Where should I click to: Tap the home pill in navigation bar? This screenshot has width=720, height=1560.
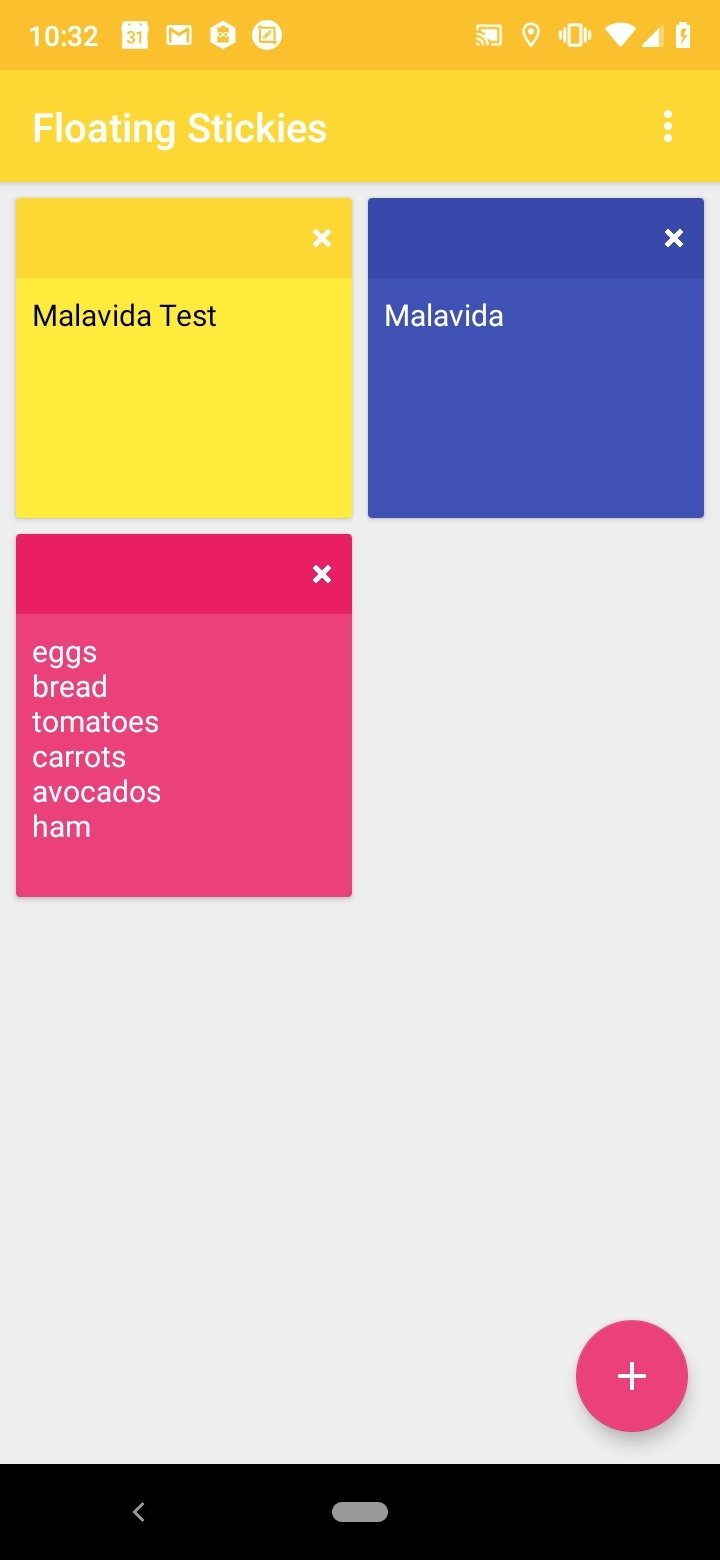coord(360,1512)
